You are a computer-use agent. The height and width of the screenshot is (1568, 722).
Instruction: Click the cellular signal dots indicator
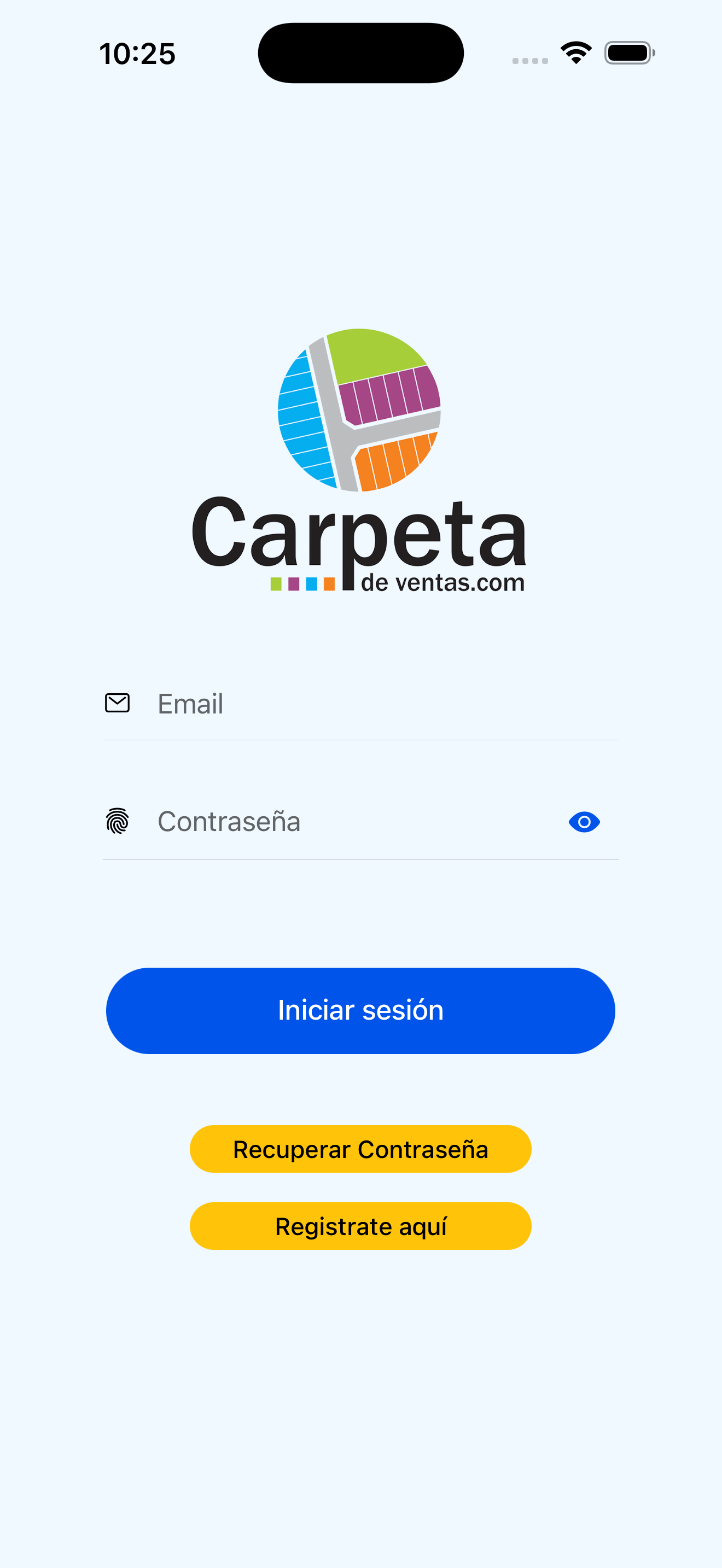(529, 59)
